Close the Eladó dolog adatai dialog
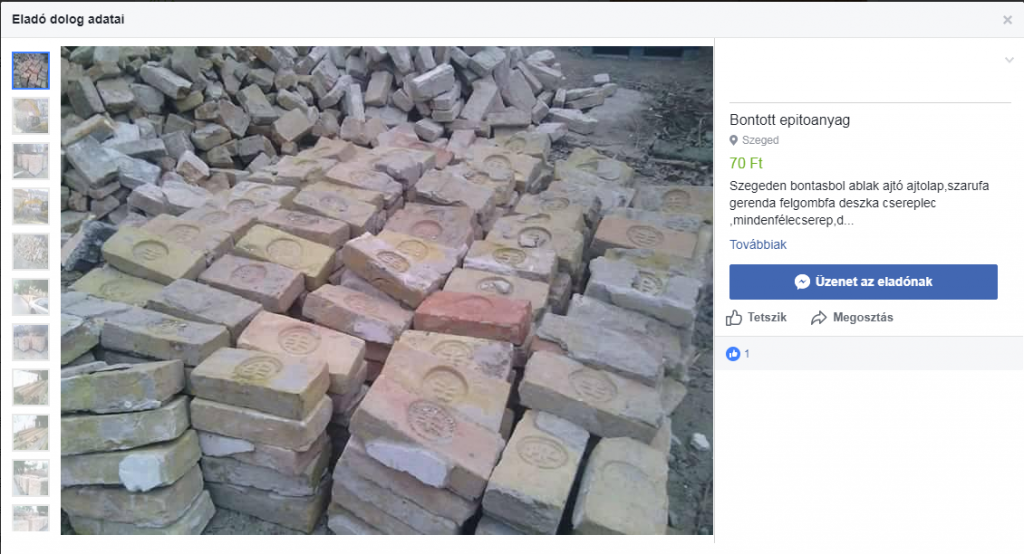Image resolution: width=1024 pixels, height=554 pixels. point(1007,19)
